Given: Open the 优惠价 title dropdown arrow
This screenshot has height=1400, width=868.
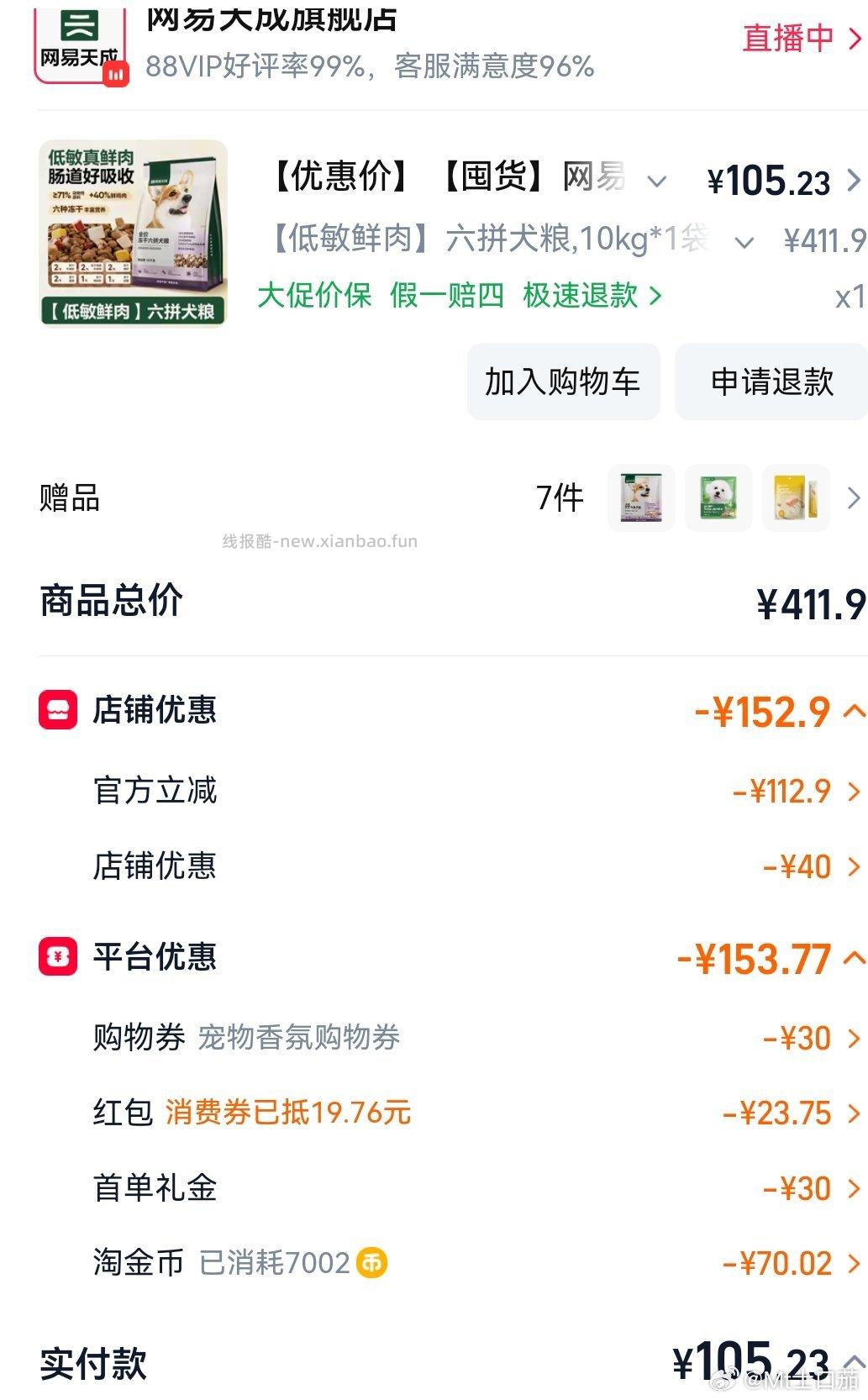Looking at the screenshot, I should coord(657,179).
